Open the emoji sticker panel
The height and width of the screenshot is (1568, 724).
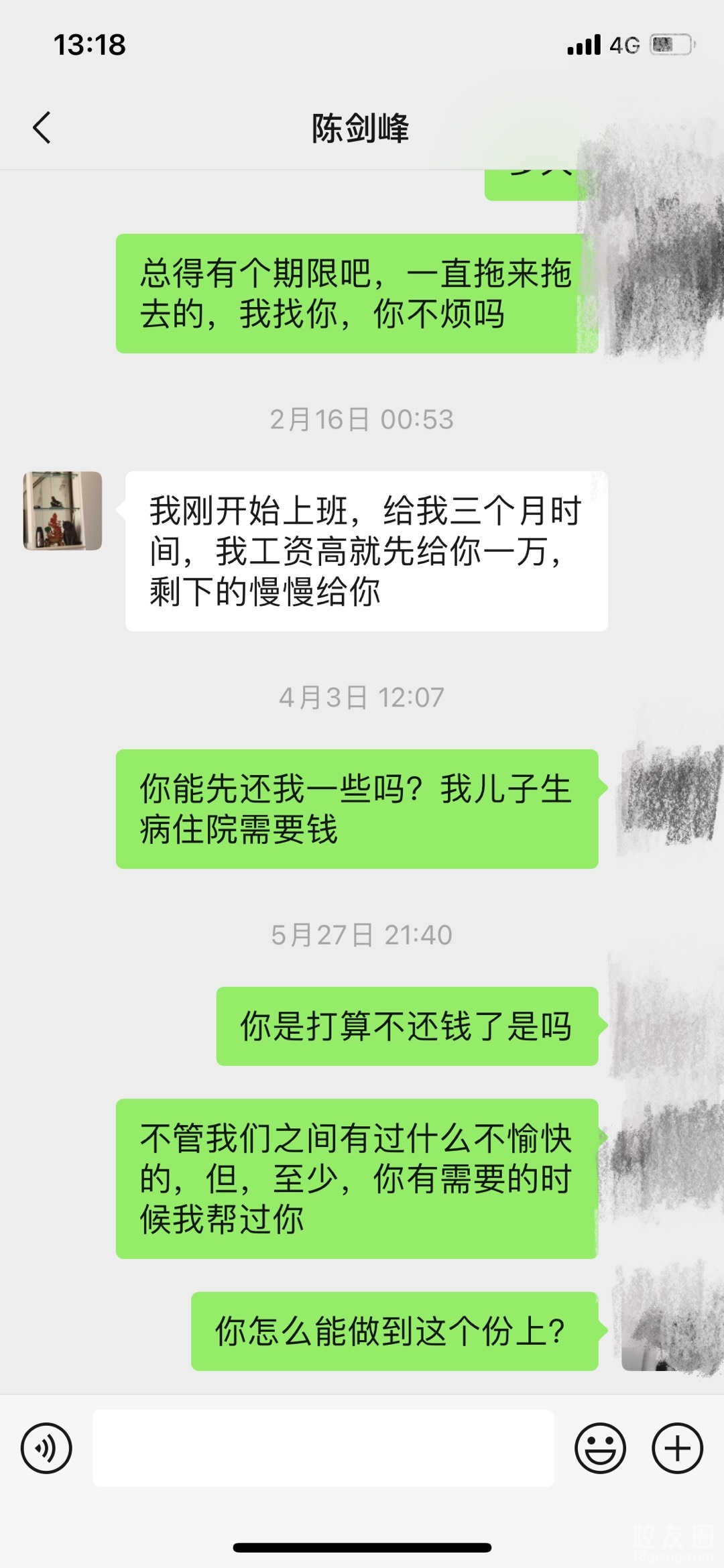pos(600,1448)
